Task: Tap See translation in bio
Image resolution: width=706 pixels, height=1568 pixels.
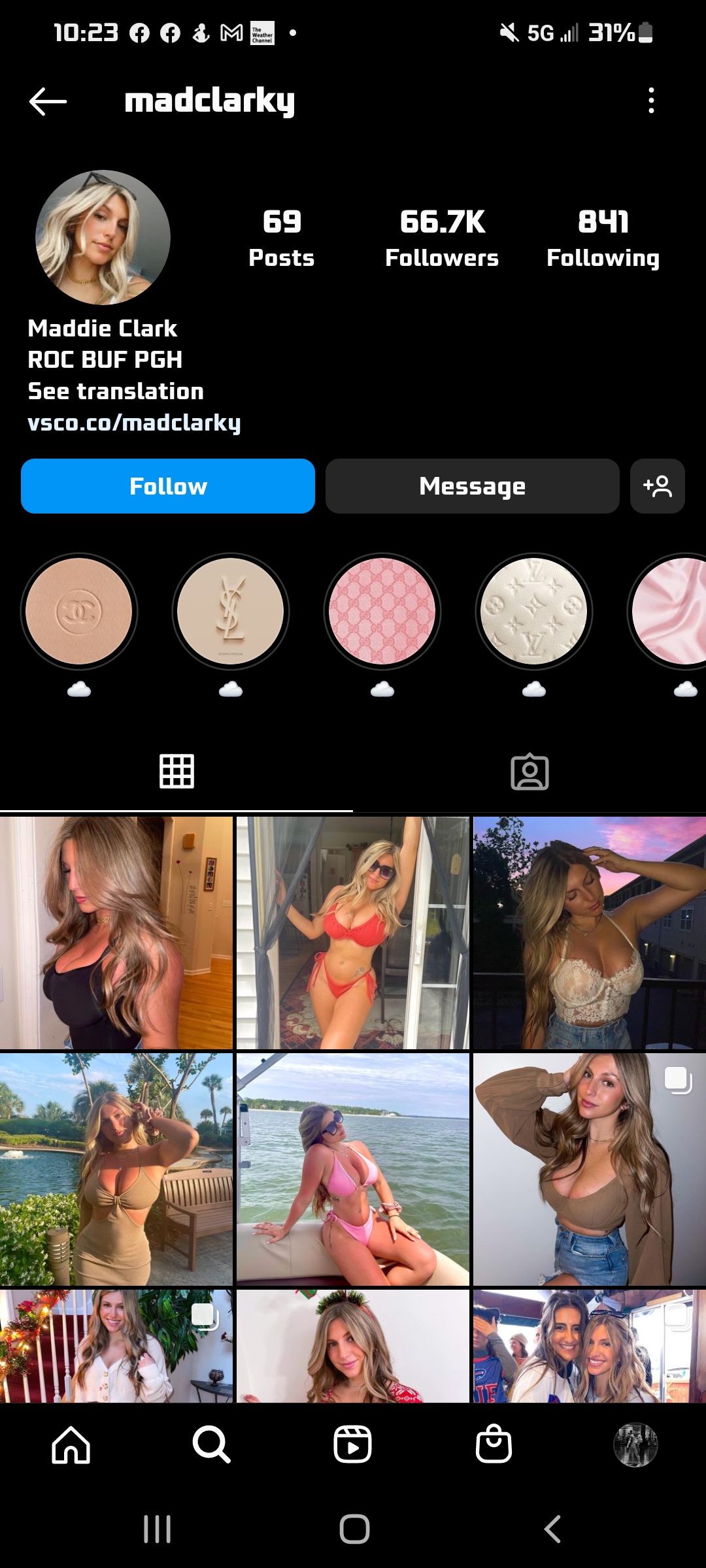Action: (x=116, y=391)
